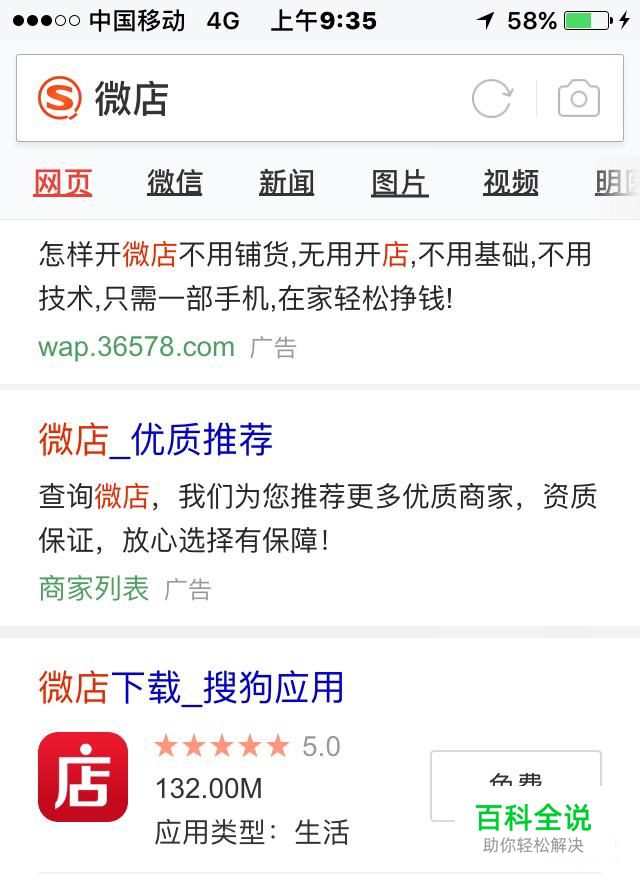The height and width of the screenshot is (888, 640).
Task: Open the 微店_优质推荐 result
Action: 156,440
